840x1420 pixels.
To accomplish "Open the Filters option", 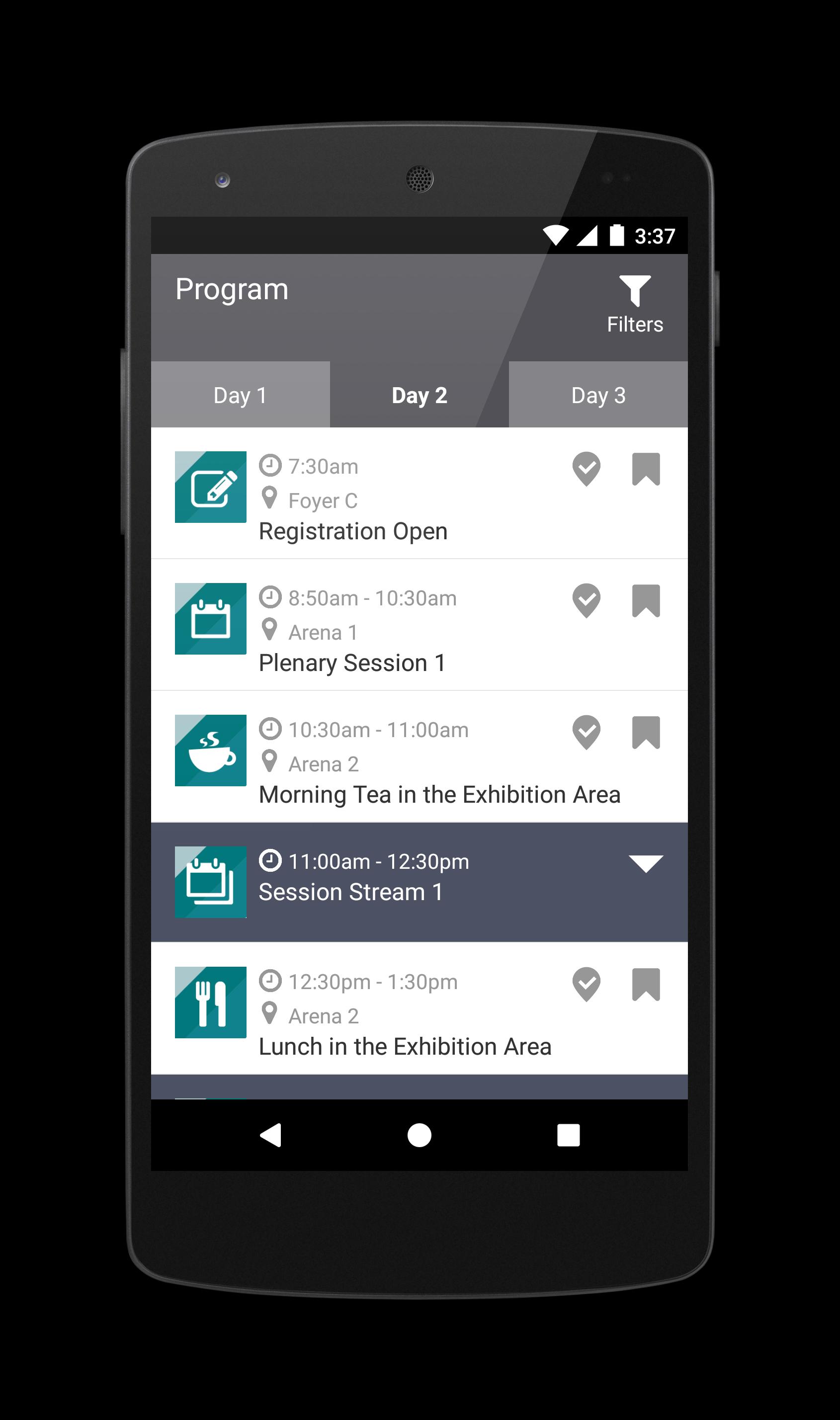I will click(x=635, y=304).
